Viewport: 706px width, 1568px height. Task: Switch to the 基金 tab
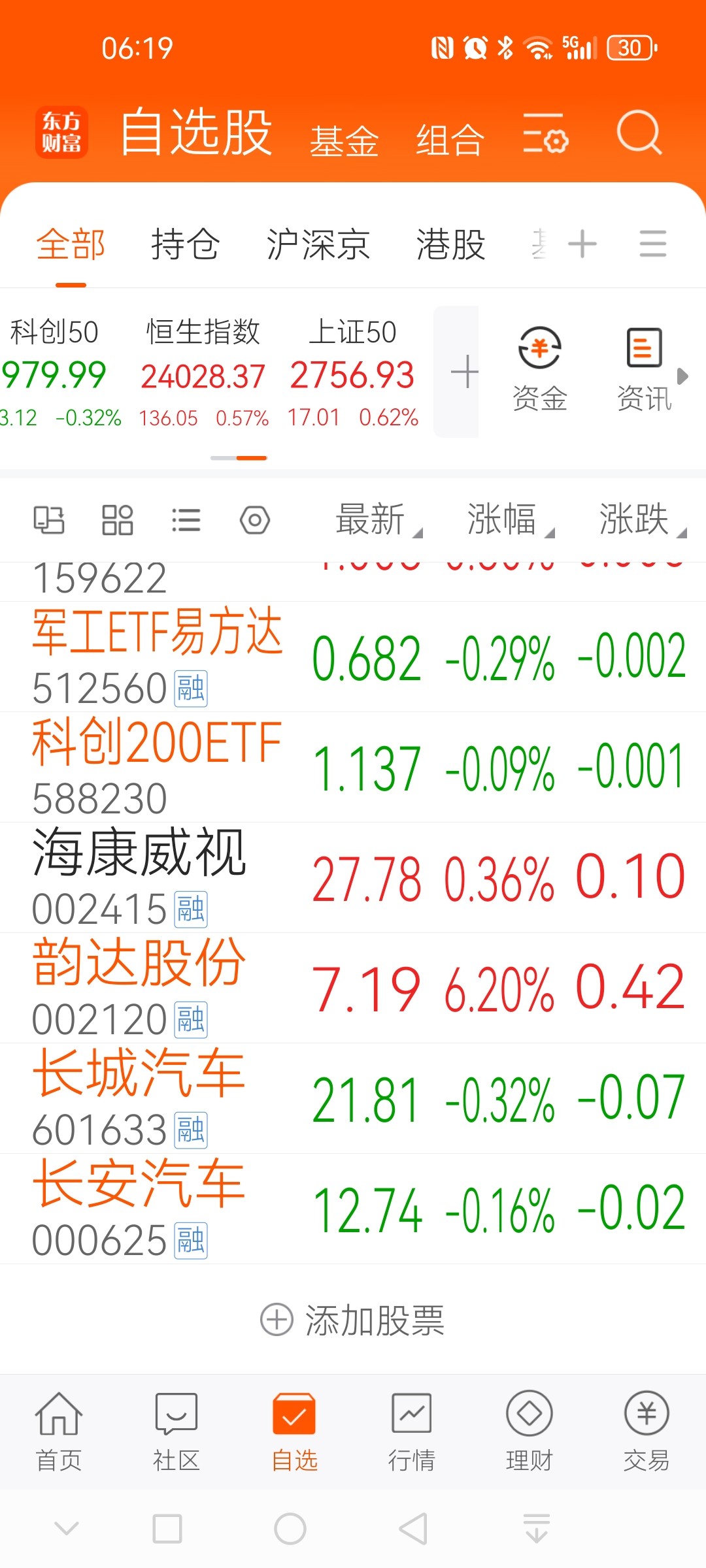344,140
